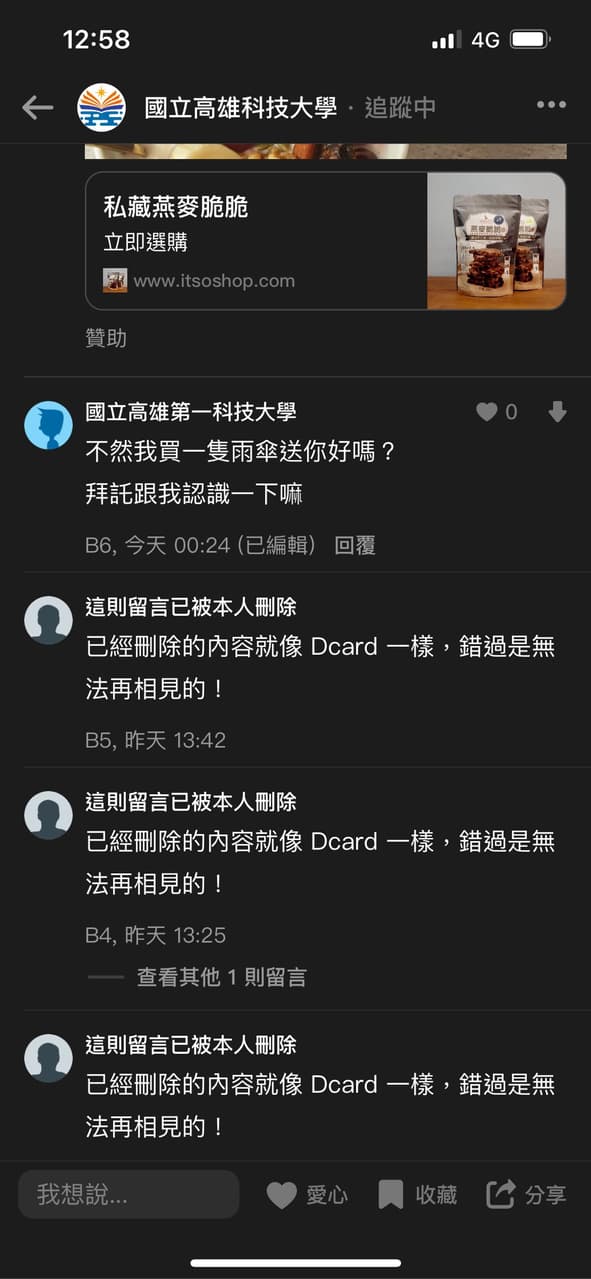Go back with the top-left arrow

(37, 108)
